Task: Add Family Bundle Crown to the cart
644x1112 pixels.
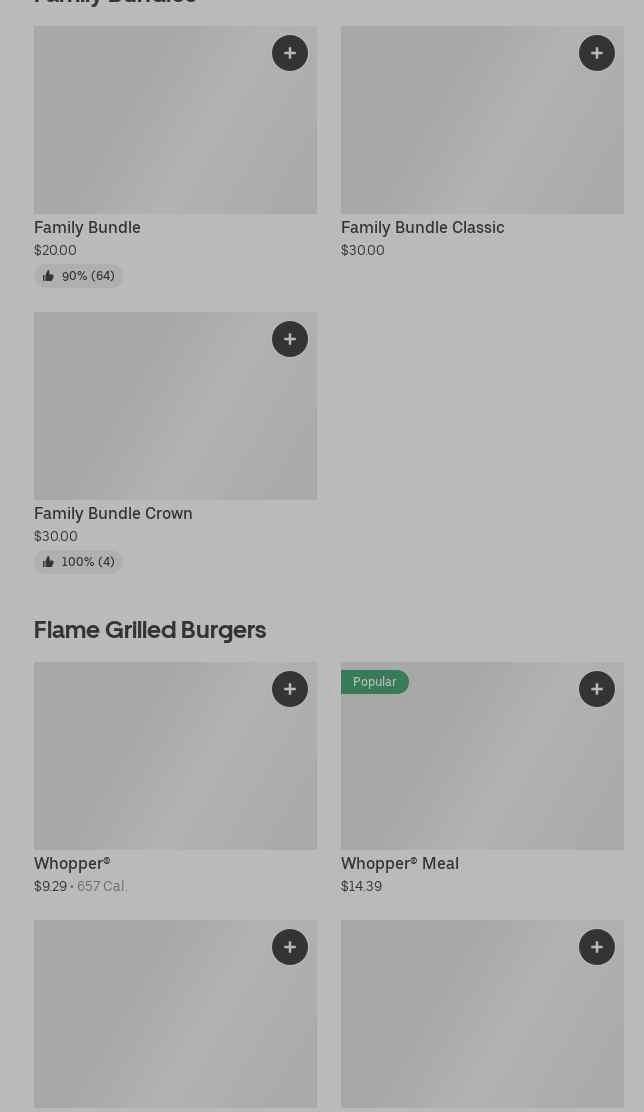Action: click(290, 339)
